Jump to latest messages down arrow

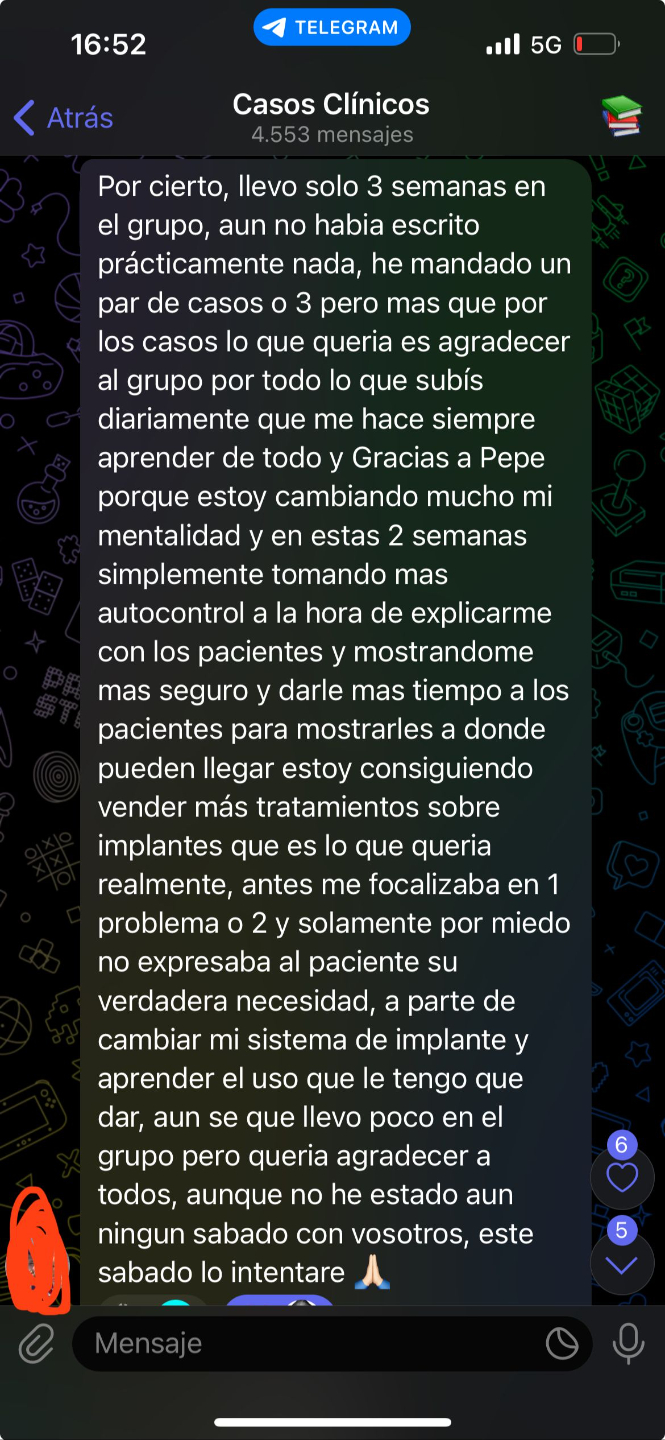622,1265
